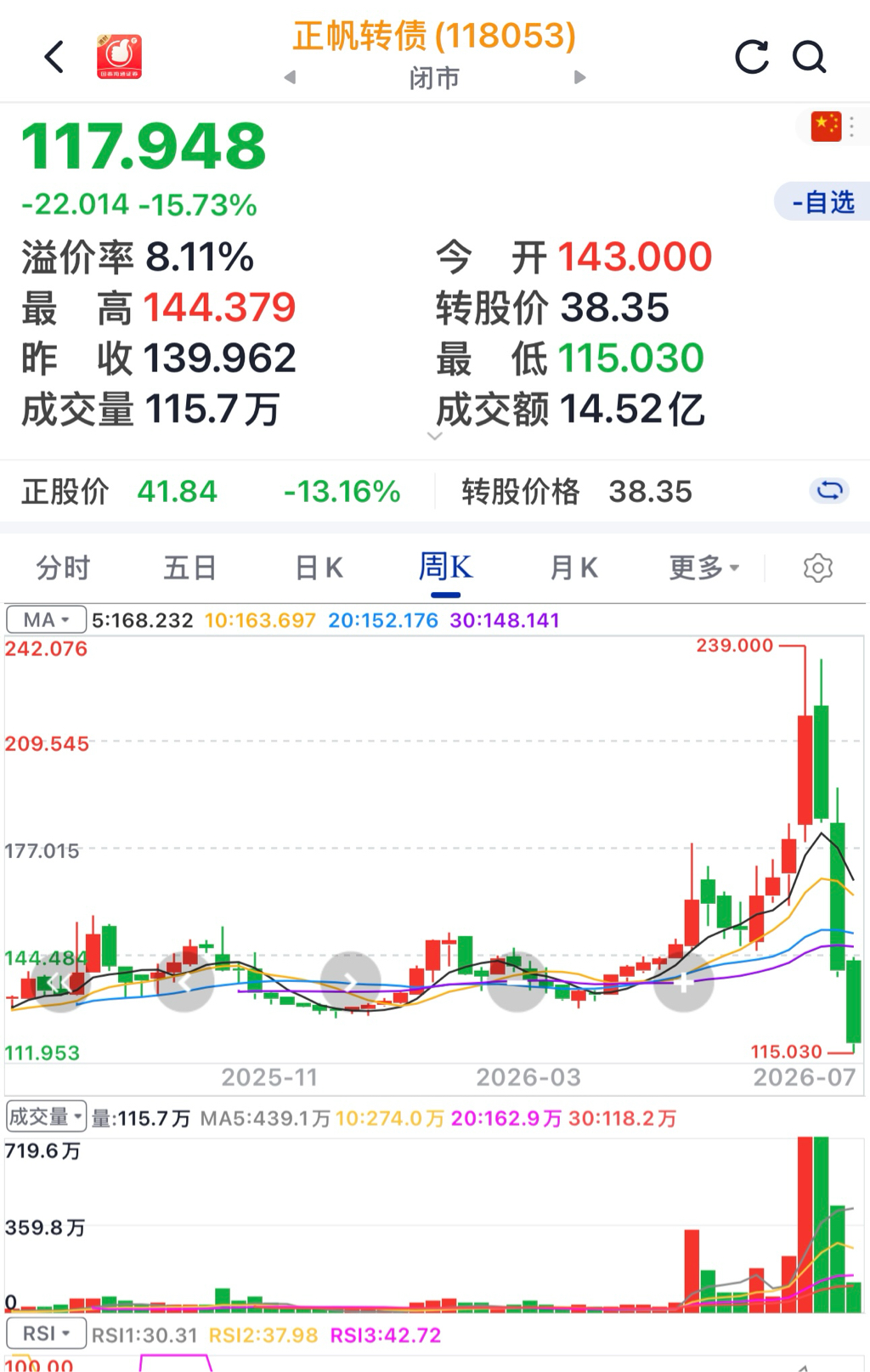Open the MA indicator dropdown

tap(47, 620)
